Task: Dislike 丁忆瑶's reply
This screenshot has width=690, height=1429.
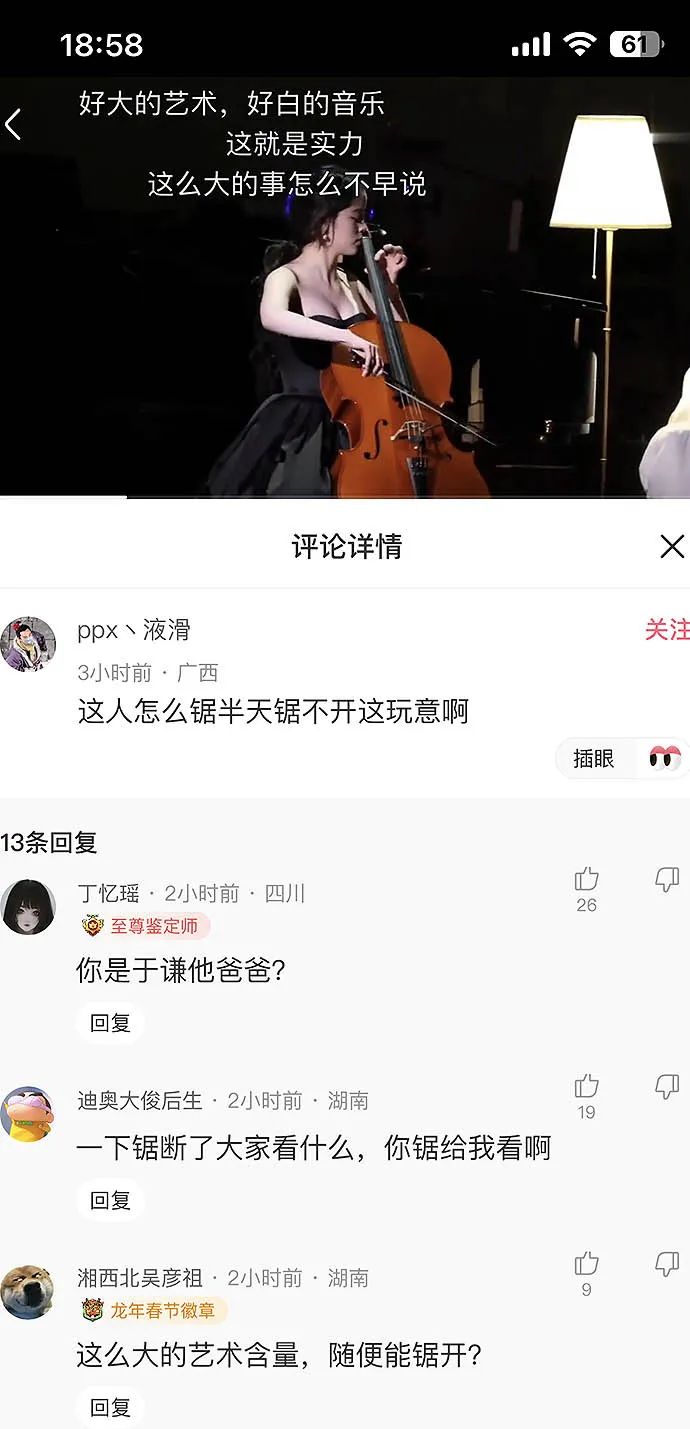Action: click(x=667, y=879)
